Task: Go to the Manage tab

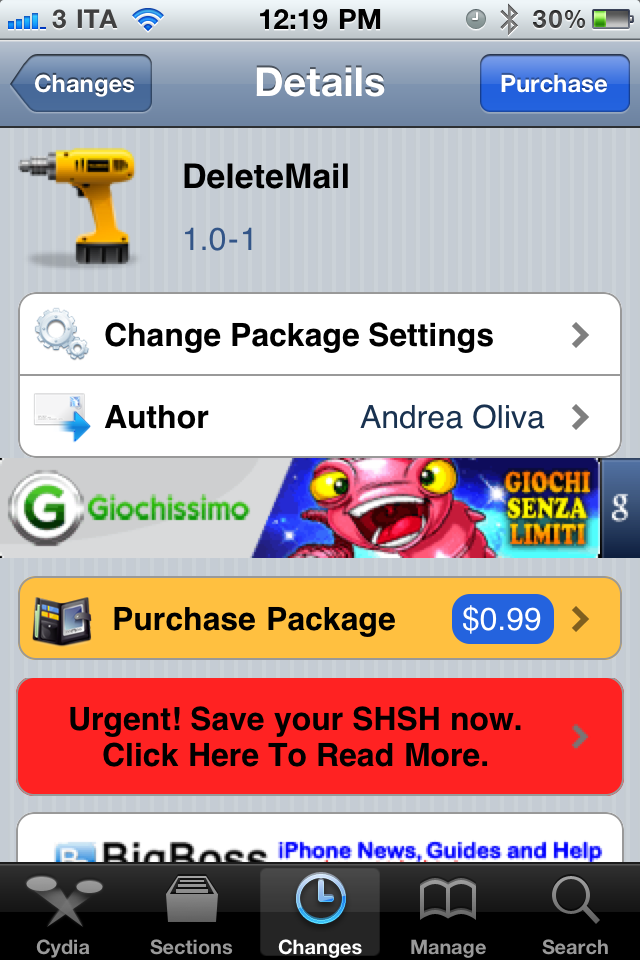Action: click(x=447, y=915)
